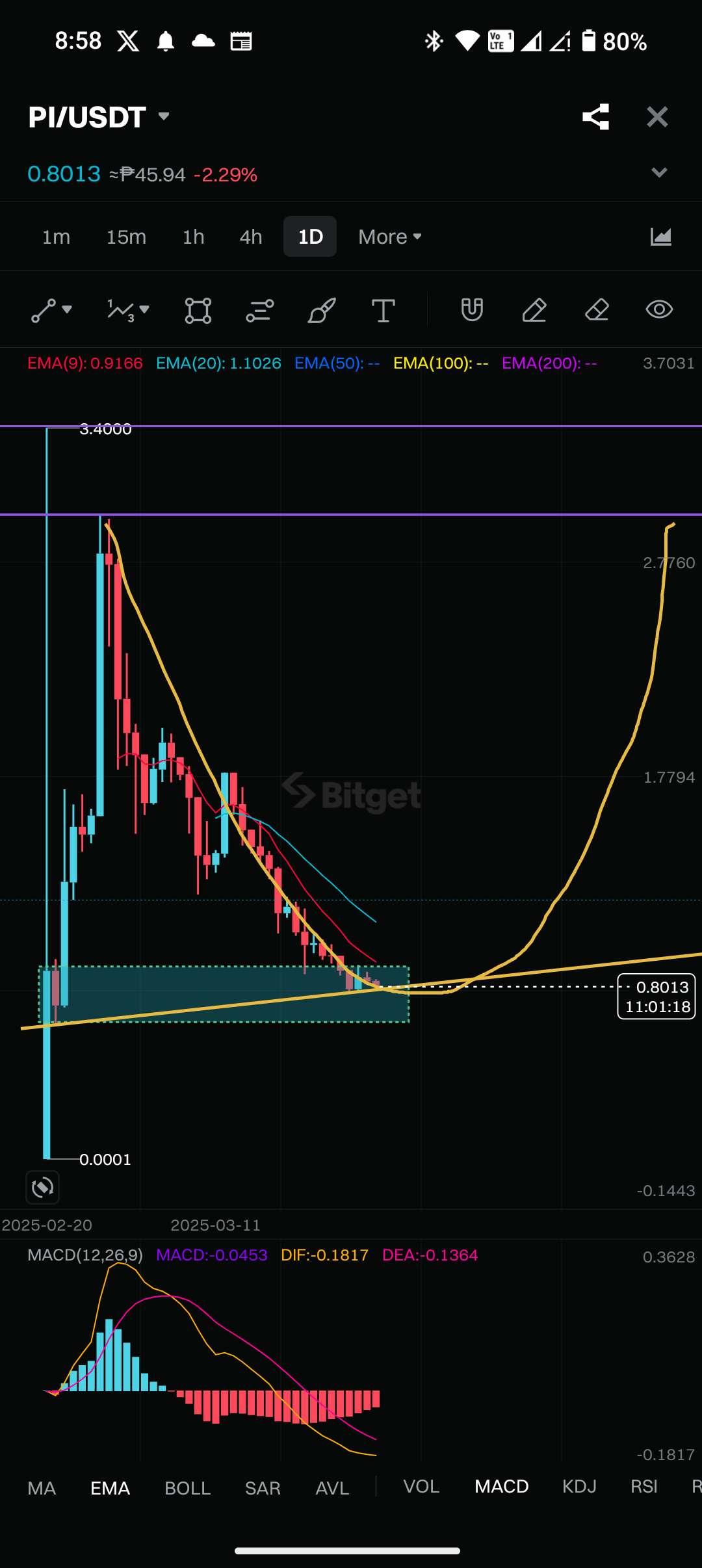The height and width of the screenshot is (1568, 702).
Task: Tap the rotate chart icon
Action: [42, 1188]
